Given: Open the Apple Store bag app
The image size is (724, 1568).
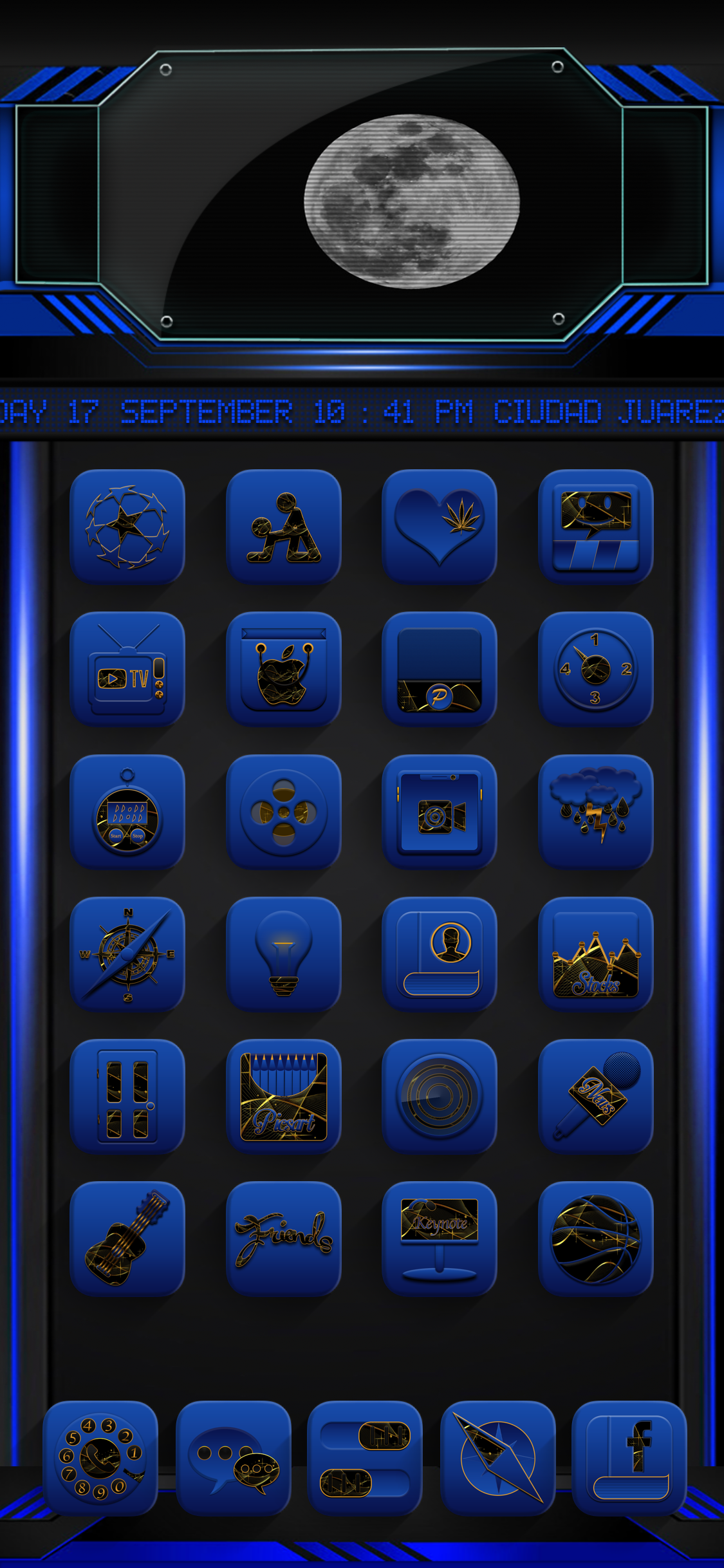Looking at the screenshot, I should tap(283, 669).
